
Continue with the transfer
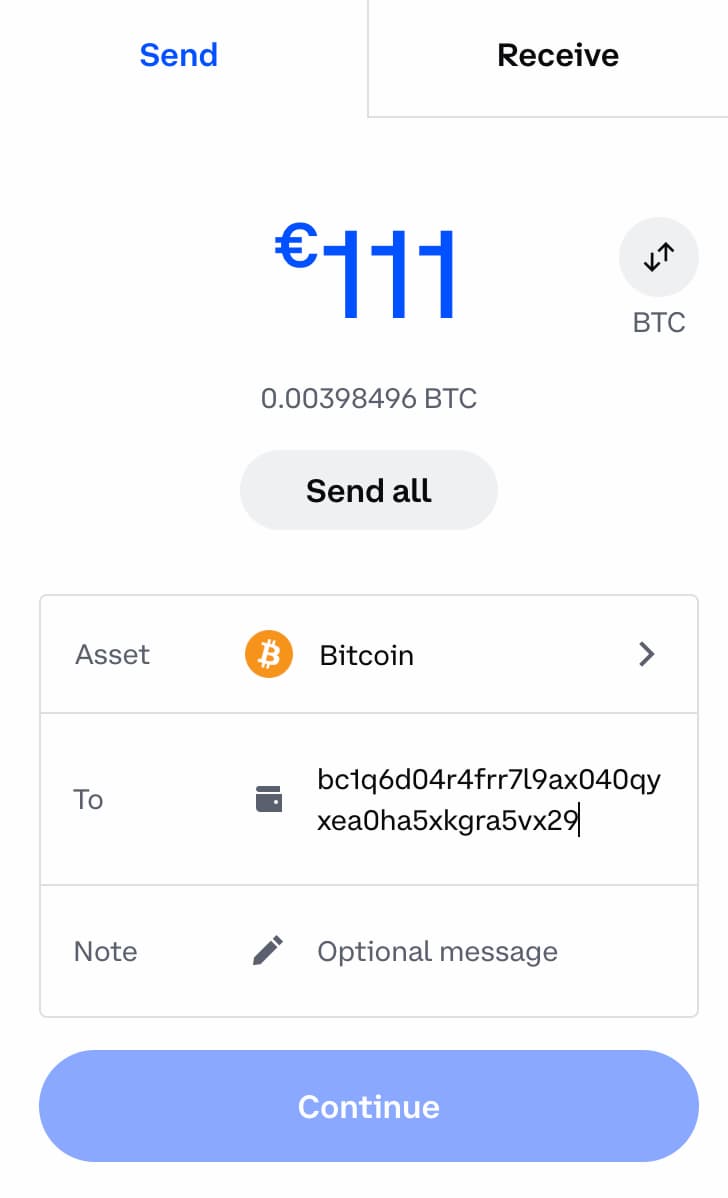click(x=368, y=1106)
